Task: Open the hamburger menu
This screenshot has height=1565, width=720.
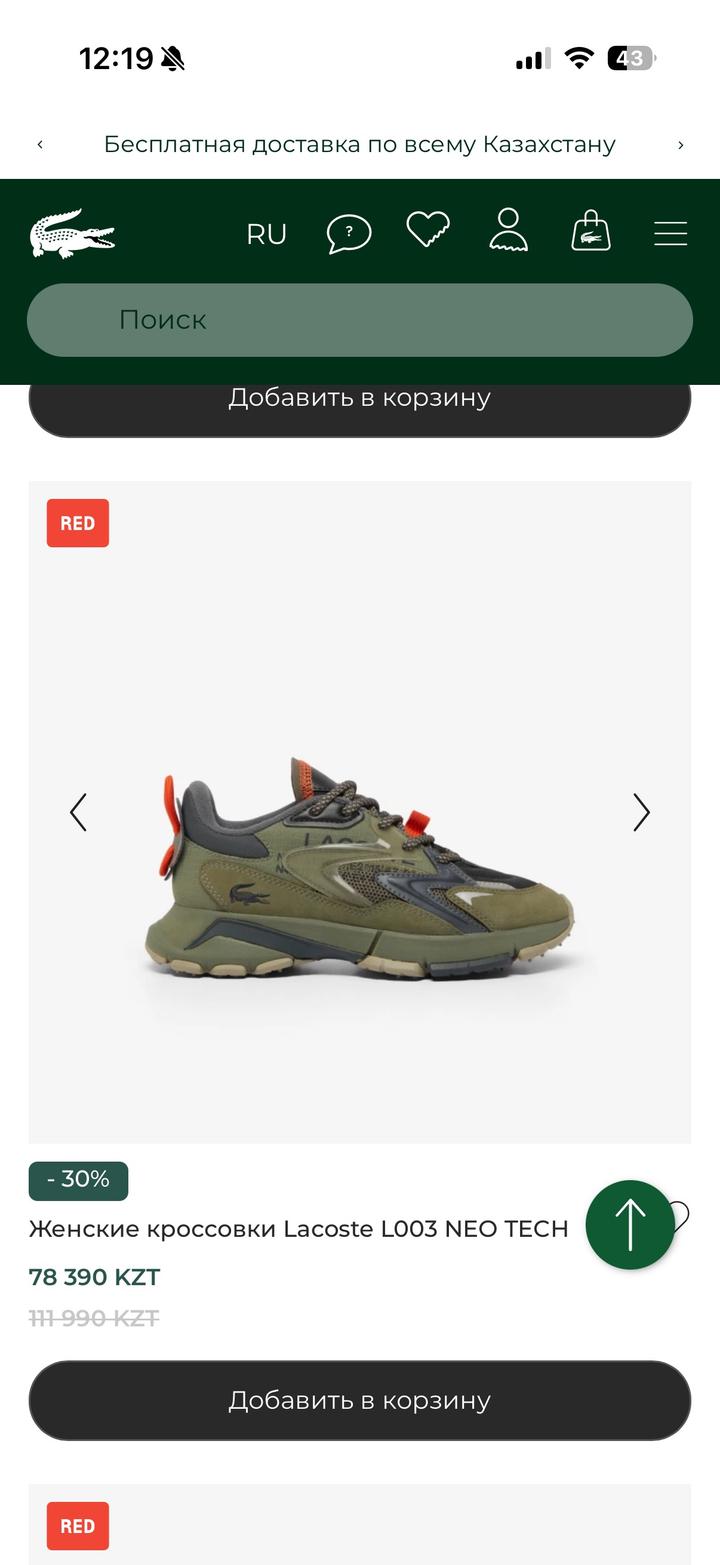Action: pos(670,234)
